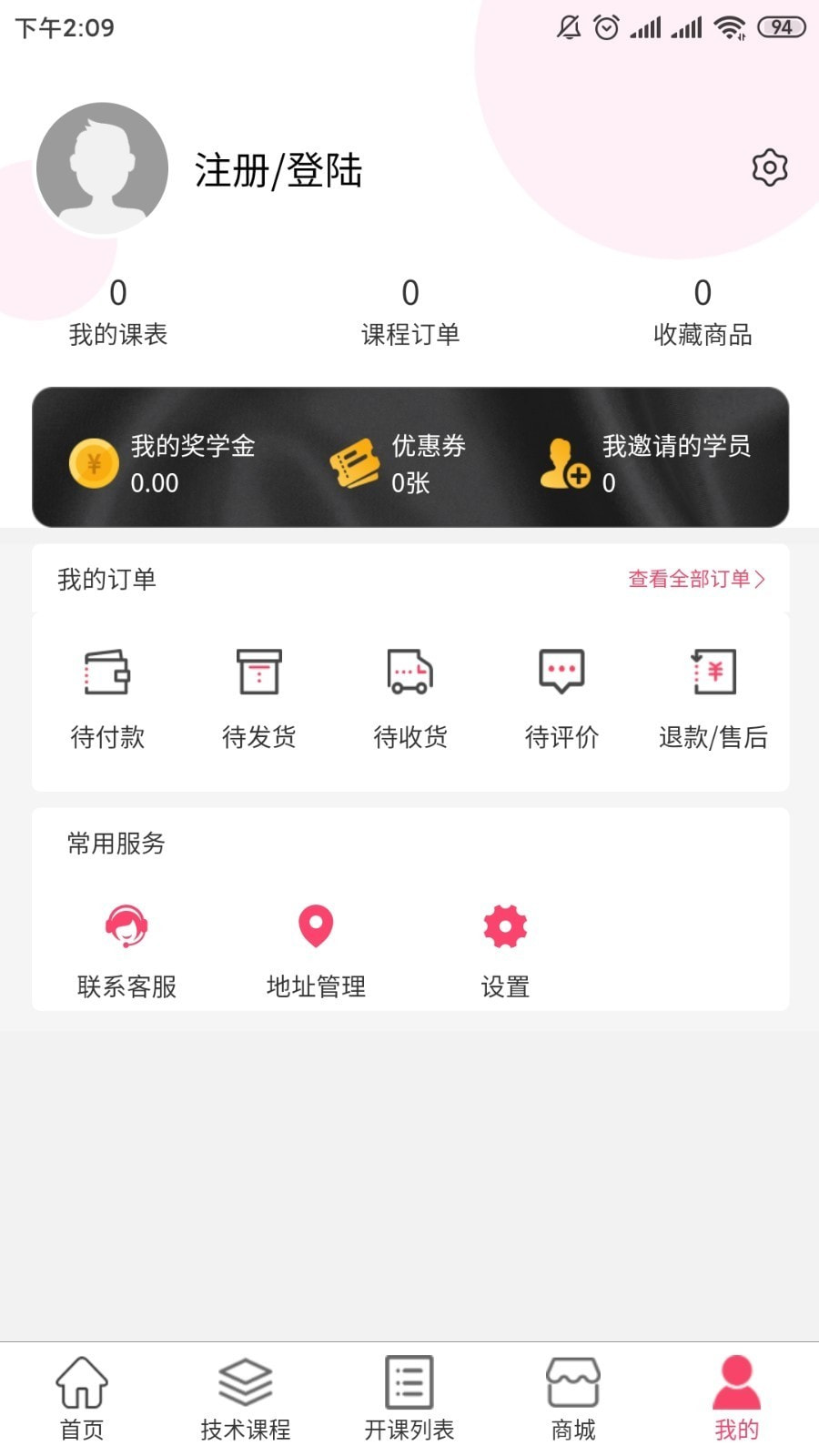Image resolution: width=819 pixels, height=1456 pixels.
Task: Open the 商城 mall tab
Action: tap(572, 1397)
